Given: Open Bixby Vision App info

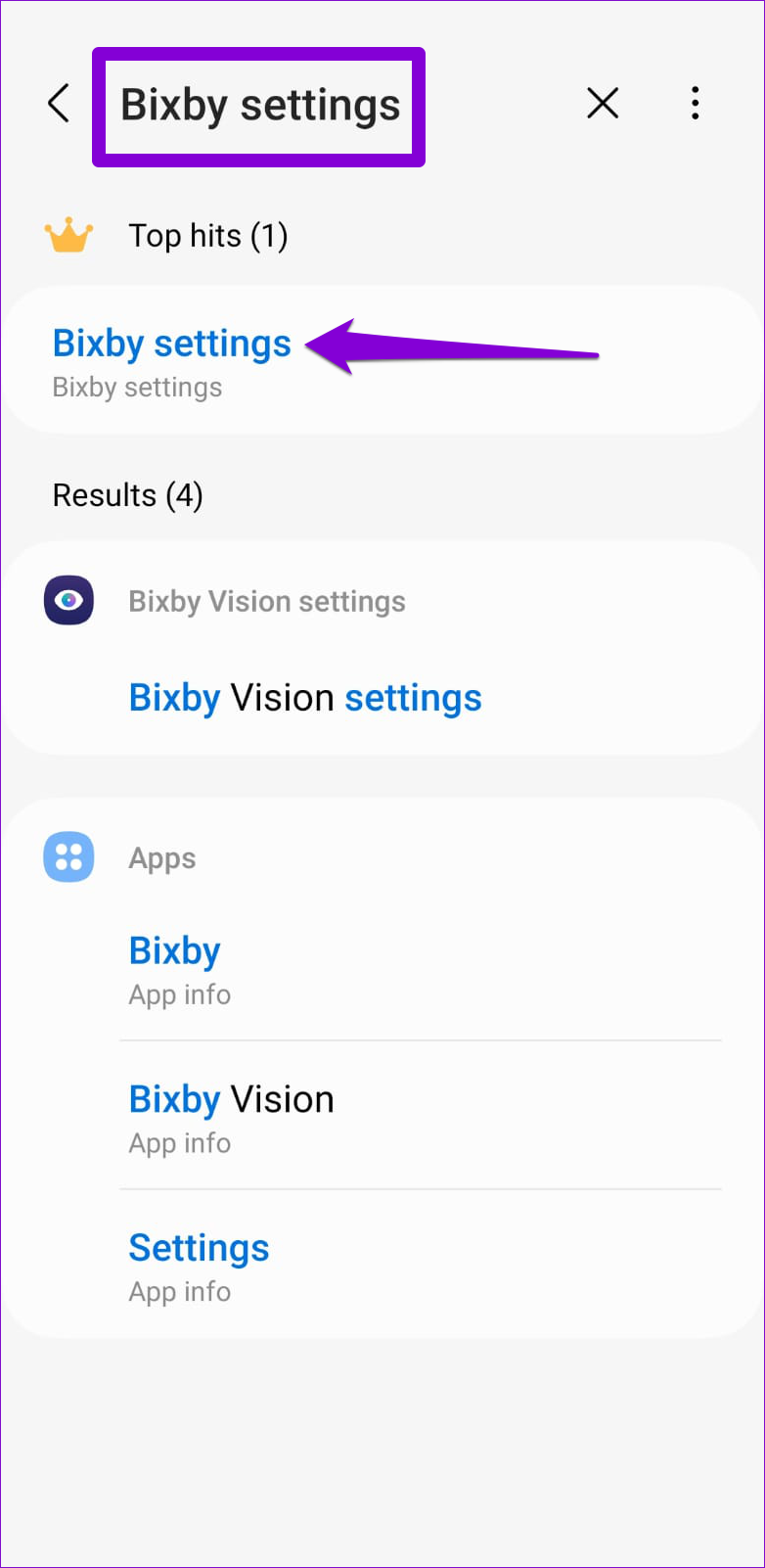Looking at the screenshot, I should tap(232, 1118).
